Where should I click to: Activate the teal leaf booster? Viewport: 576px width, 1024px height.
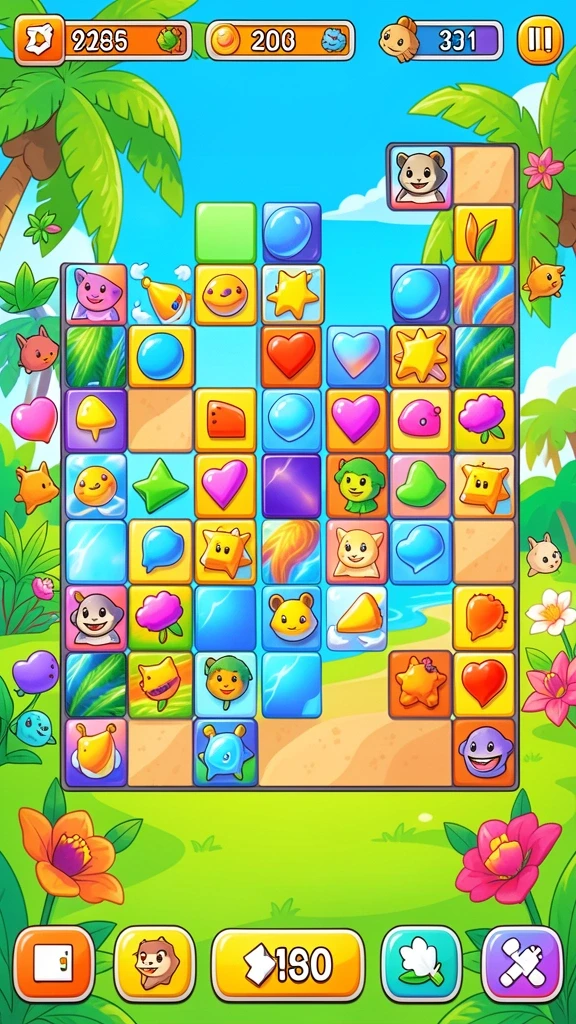421,963
